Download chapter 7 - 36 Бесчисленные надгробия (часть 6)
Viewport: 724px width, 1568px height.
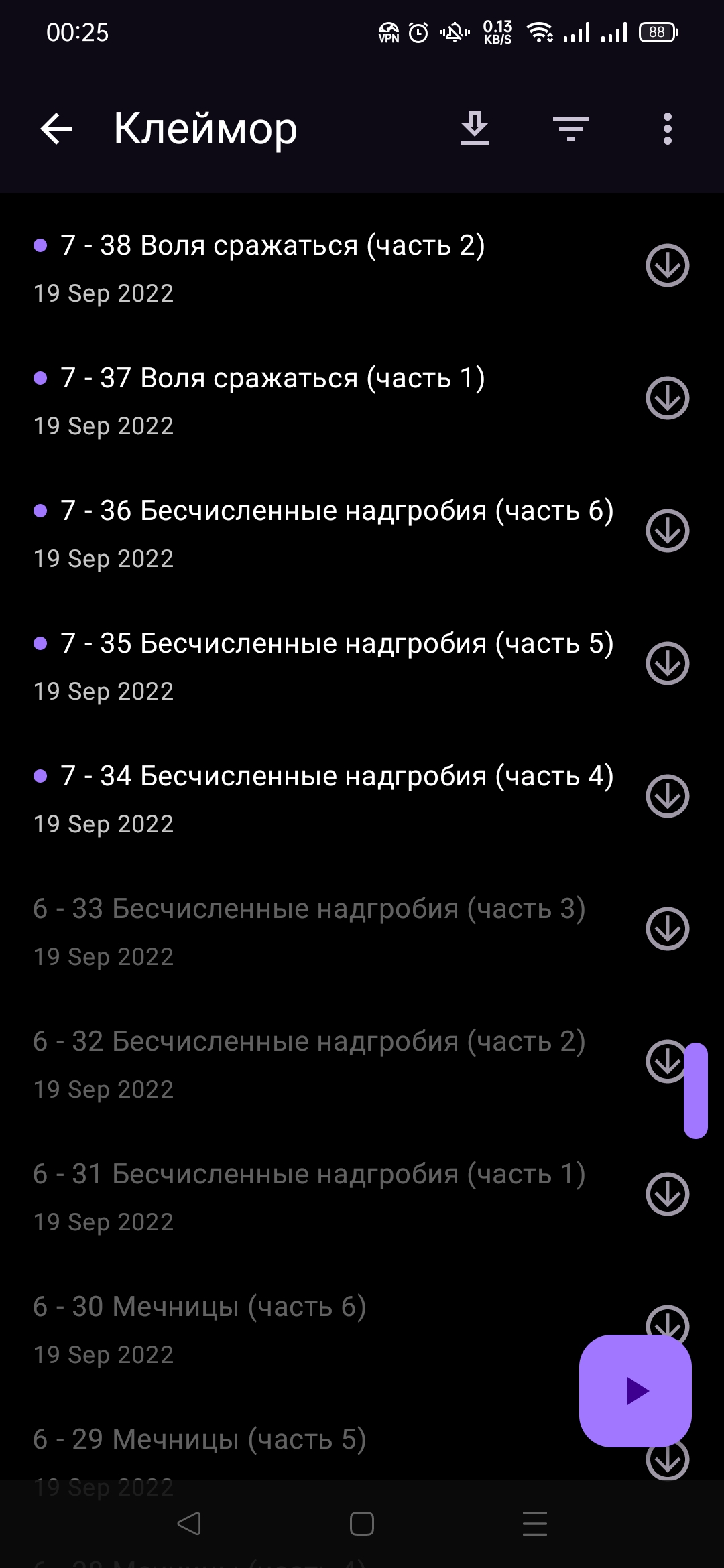[668, 531]
